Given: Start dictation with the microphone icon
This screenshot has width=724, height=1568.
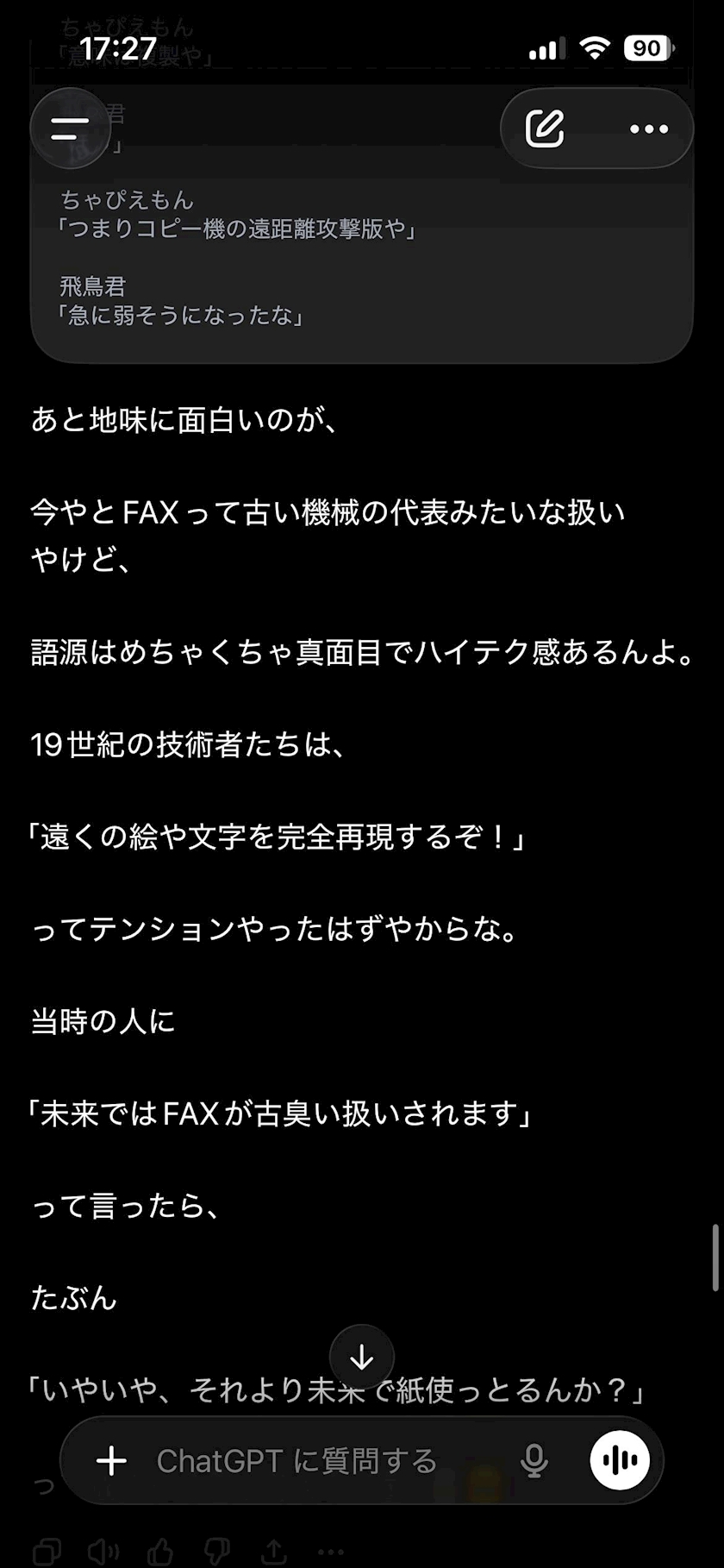Looking at the screenshot, I should (x=534, y=1461).
